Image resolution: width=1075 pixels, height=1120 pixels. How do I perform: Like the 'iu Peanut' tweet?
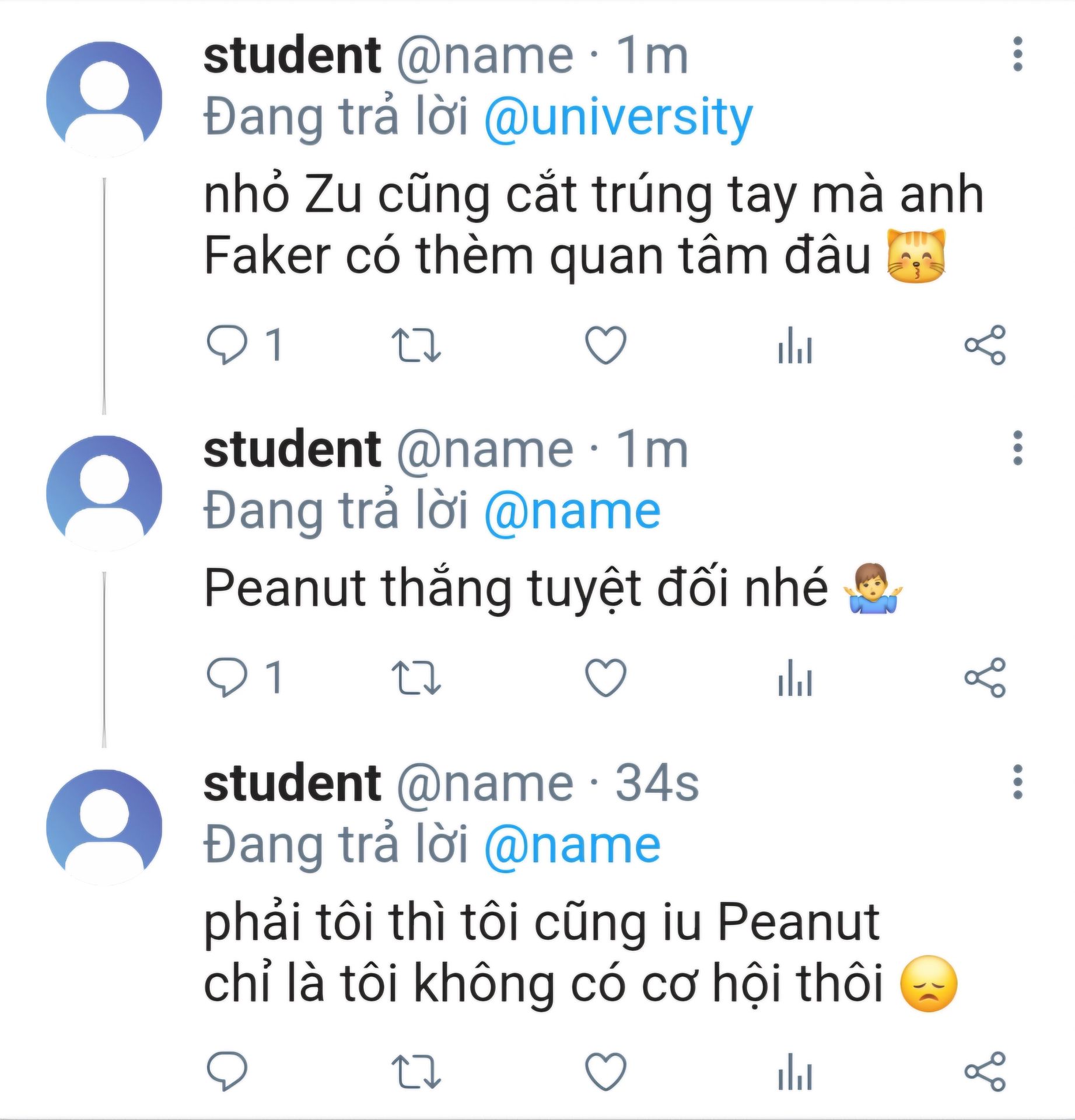tap(605, 1071)
